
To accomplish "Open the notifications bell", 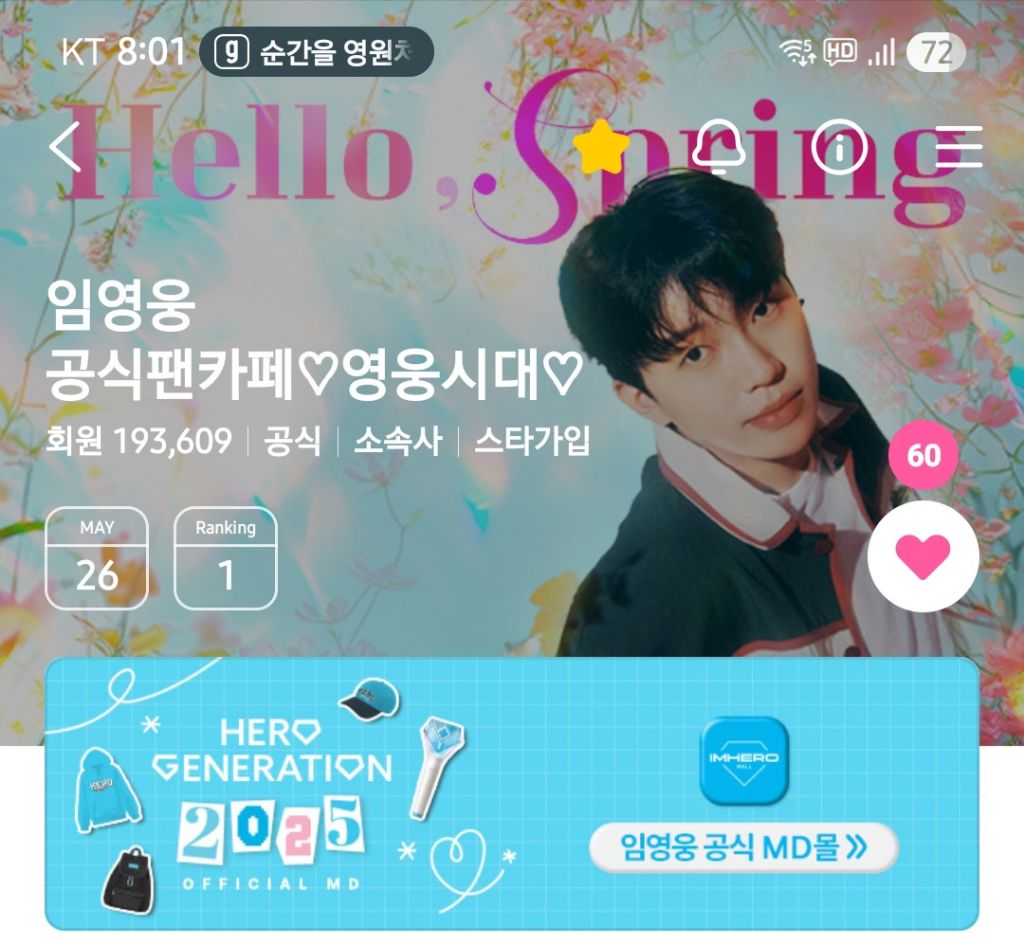I will [718, 148].
